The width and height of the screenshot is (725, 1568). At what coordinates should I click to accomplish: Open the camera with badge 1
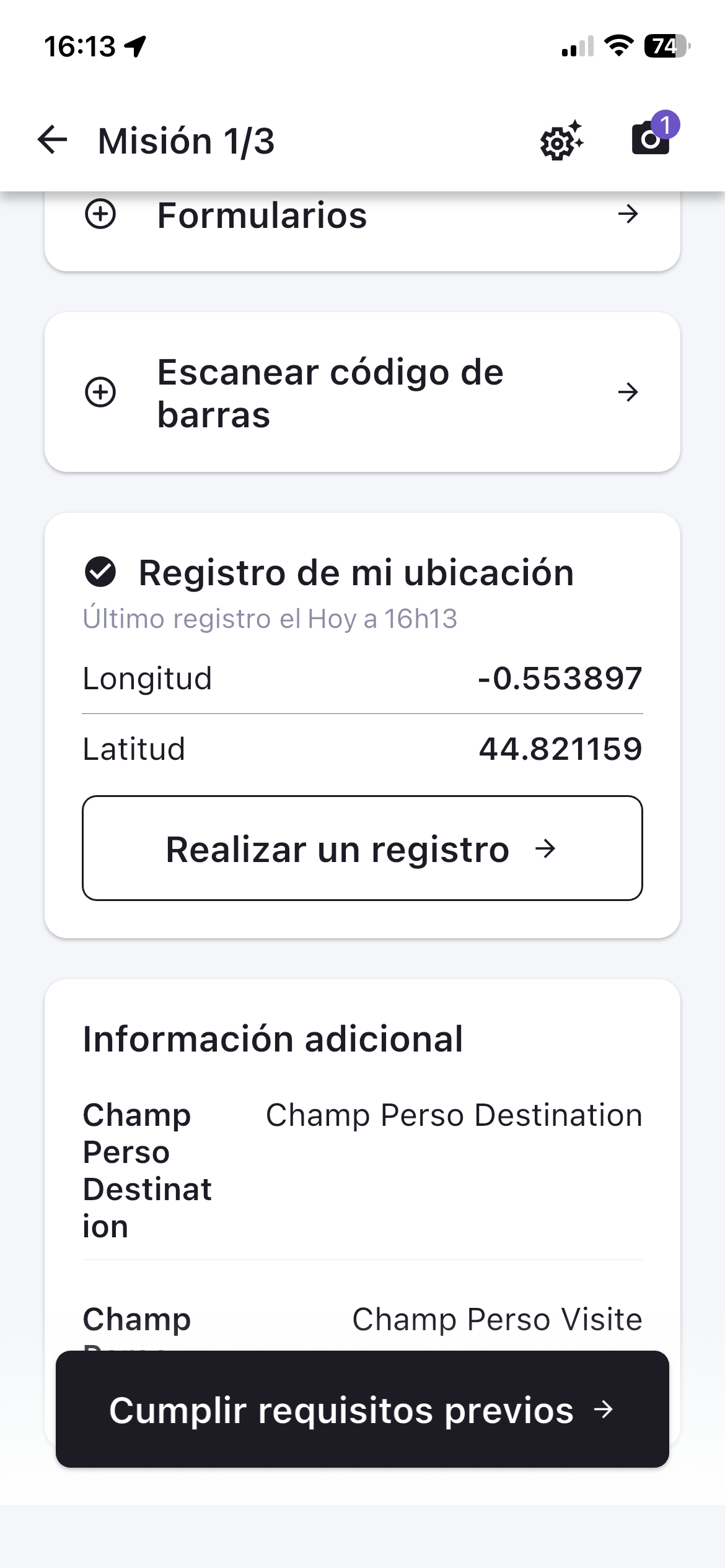point(651,137)
